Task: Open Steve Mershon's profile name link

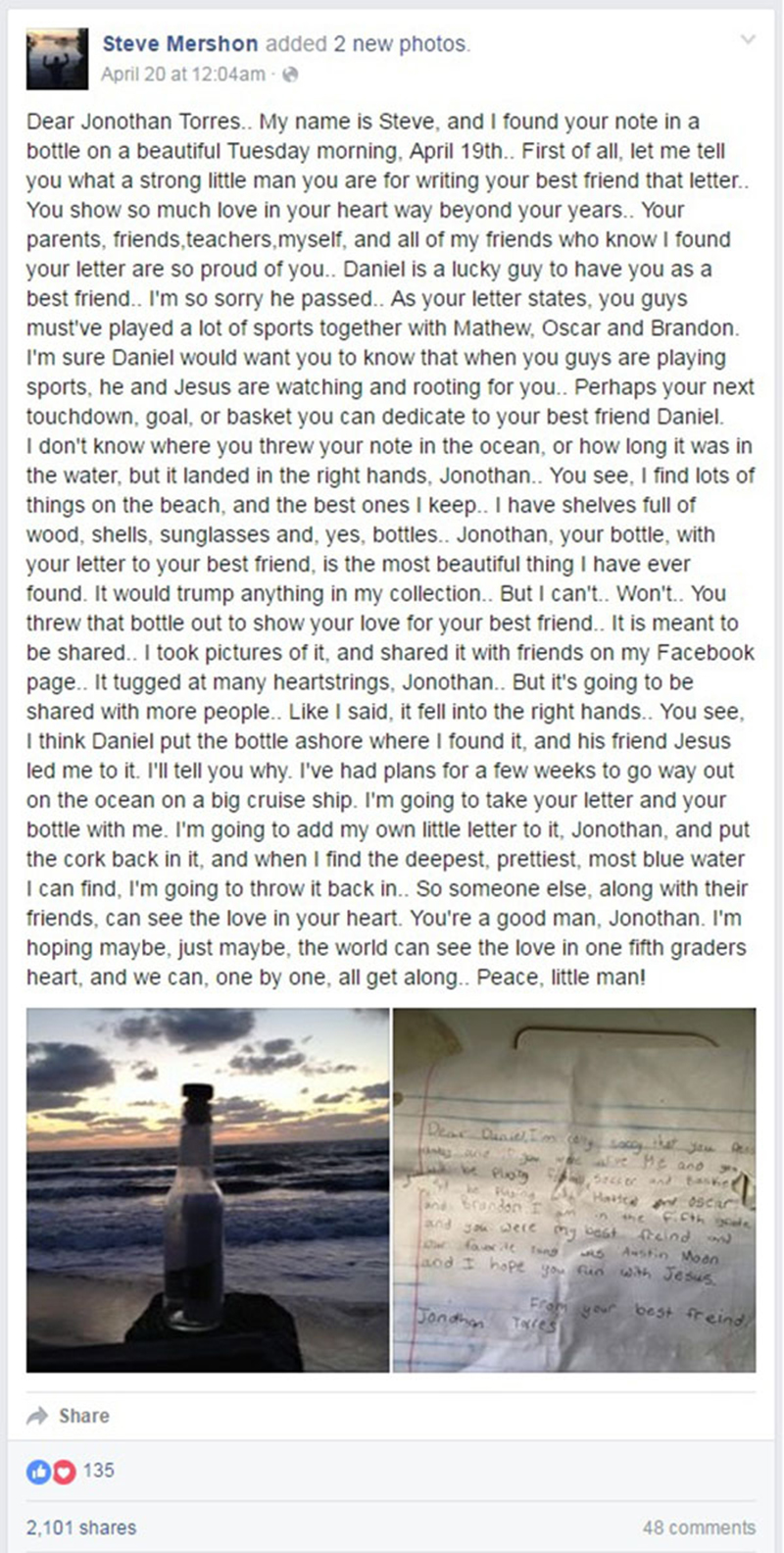Action: tap(180, 44)
